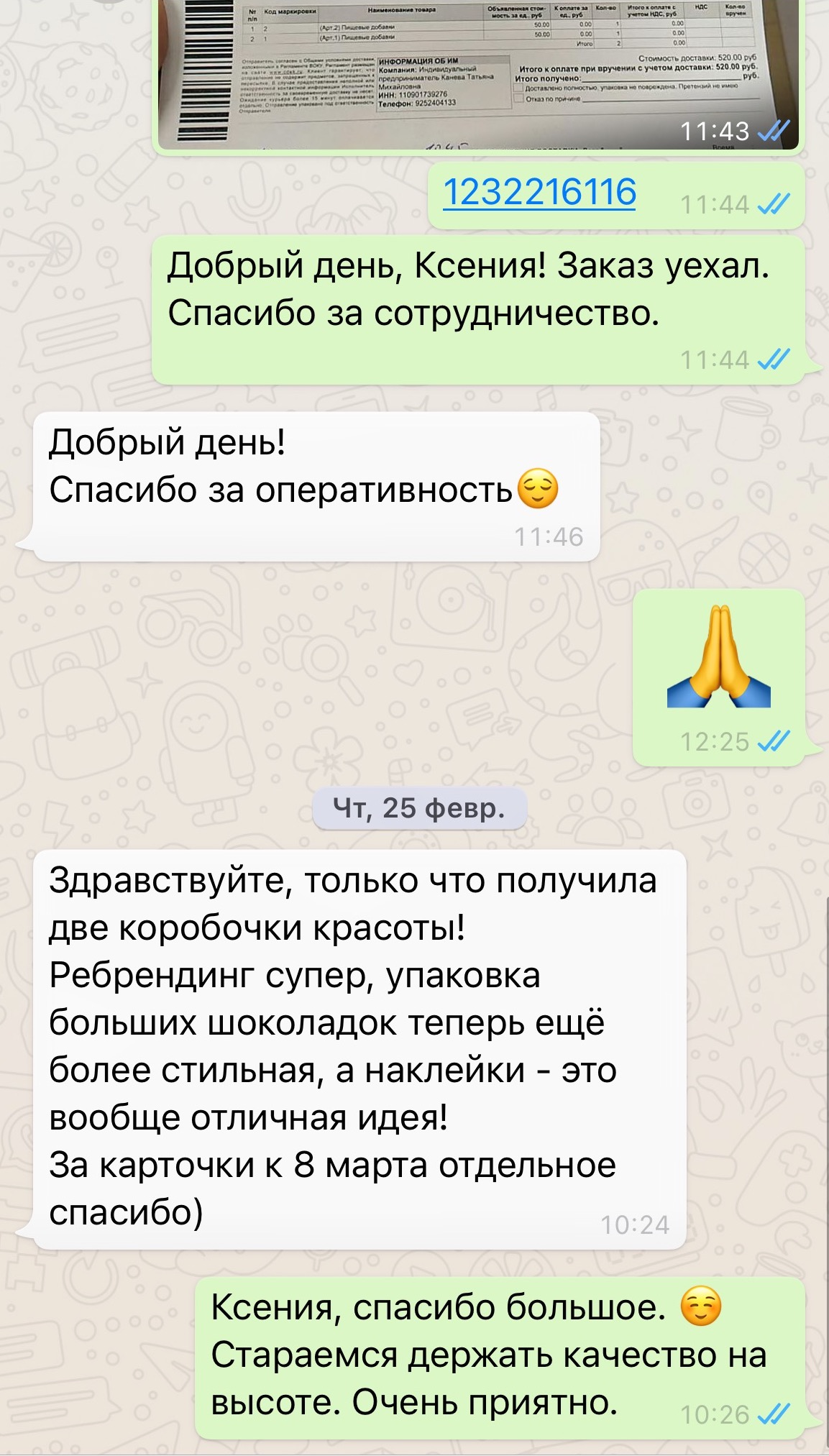This screenshot has width=829, height=1456.
Task: Tap the tracking number link 1232216116
Action: tap(539, 193)
